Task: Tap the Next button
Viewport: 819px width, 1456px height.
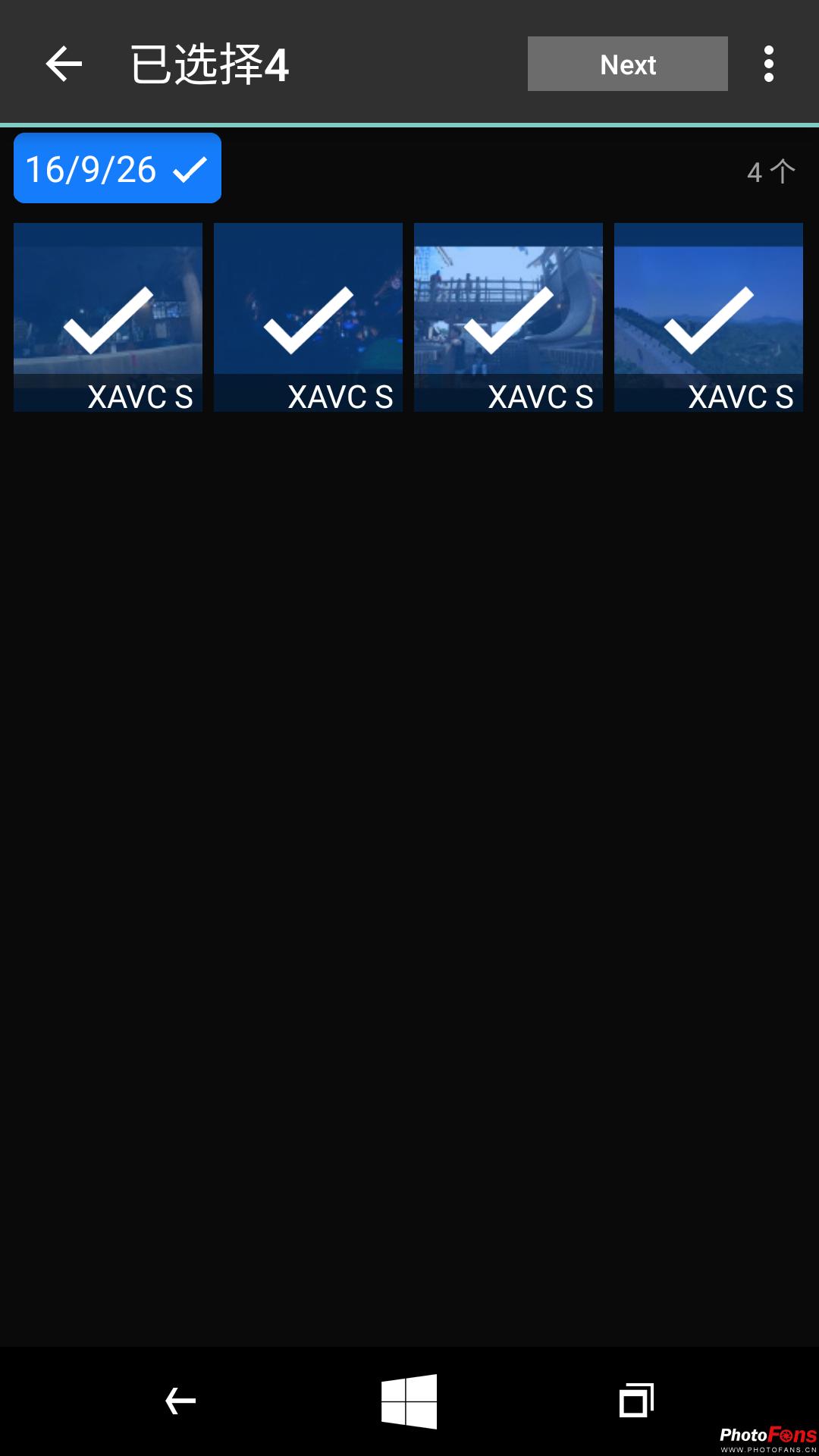Action: pos(627,64)
